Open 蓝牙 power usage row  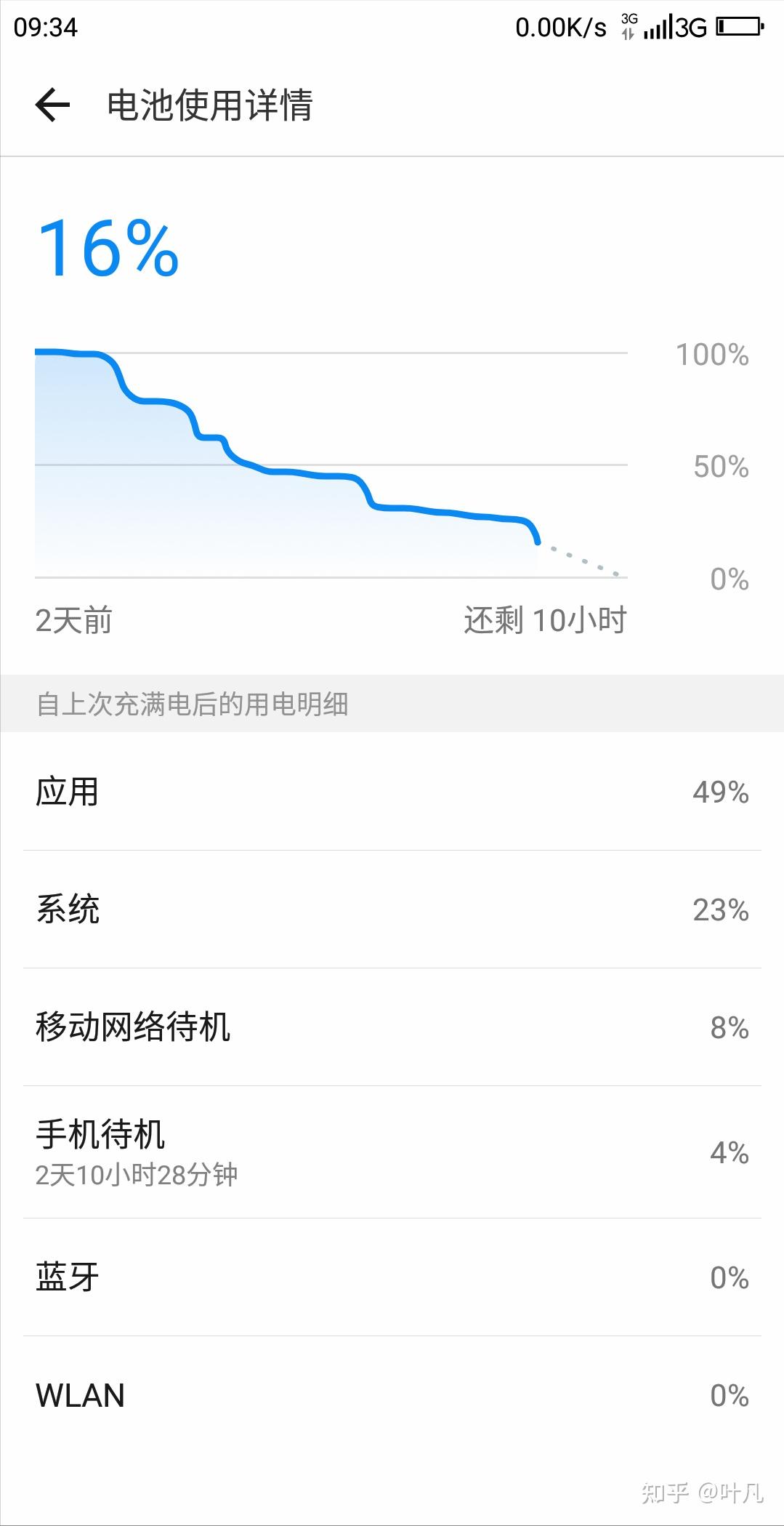click(392, 1277)
